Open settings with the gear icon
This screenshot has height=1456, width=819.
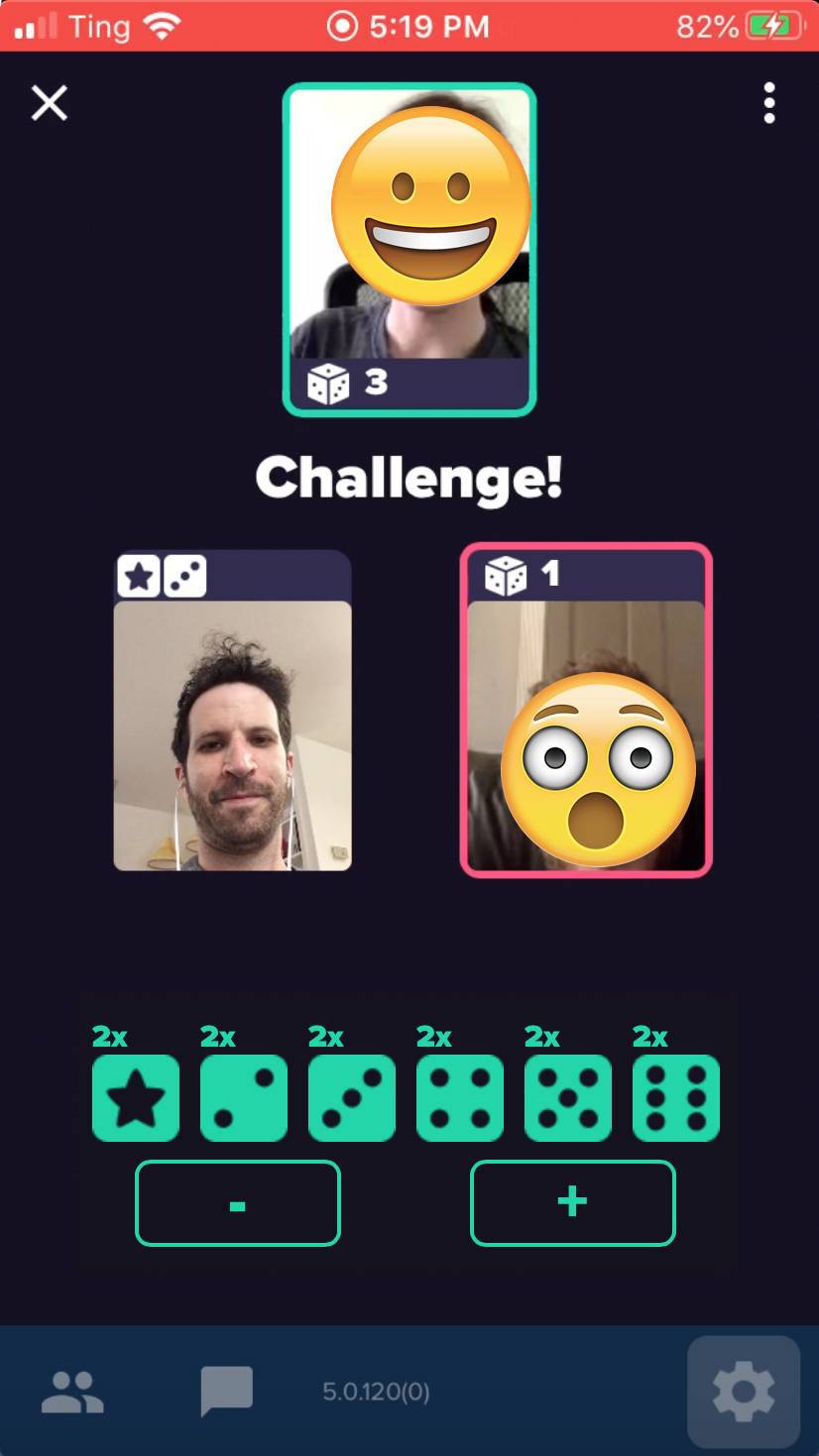coord(744,1392)
